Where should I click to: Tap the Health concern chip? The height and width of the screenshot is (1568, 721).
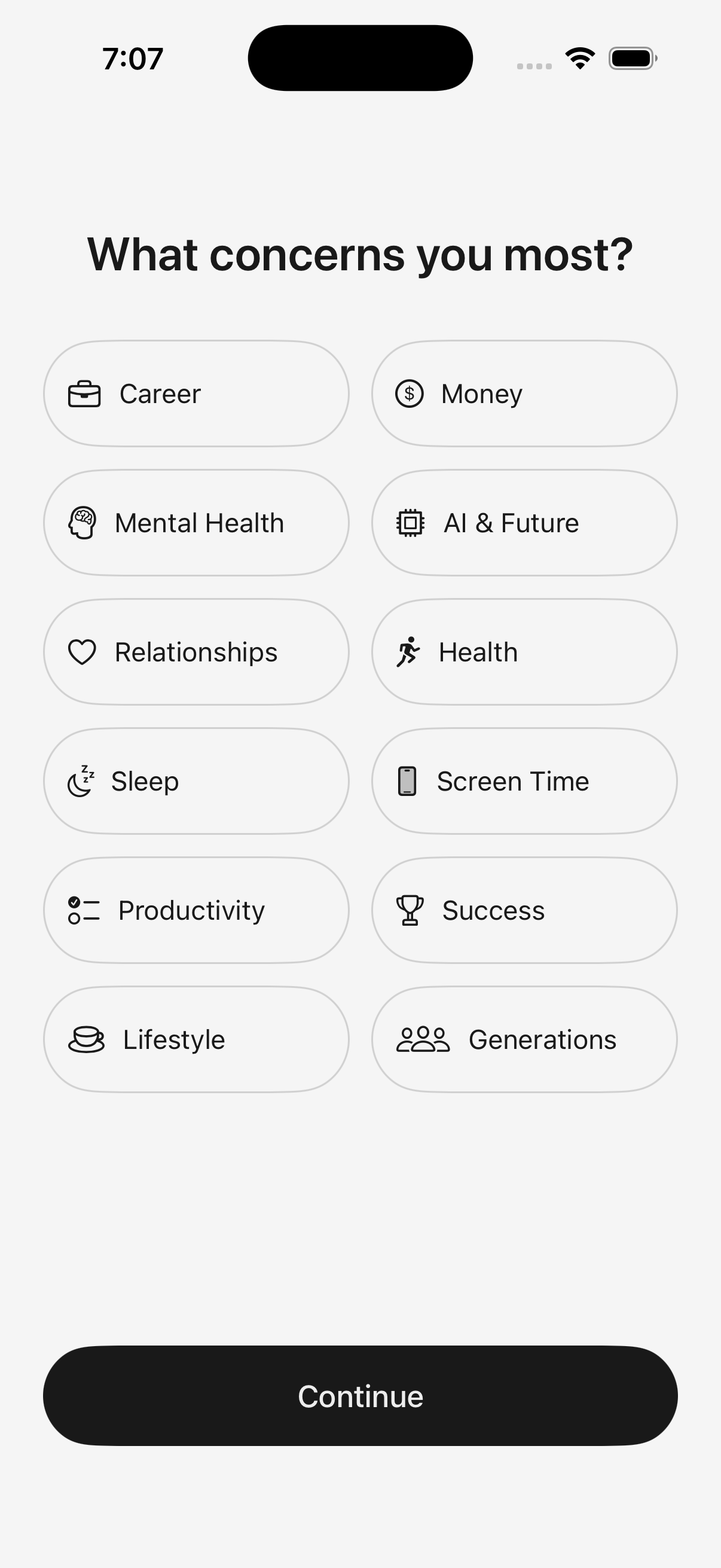point(524,652)
